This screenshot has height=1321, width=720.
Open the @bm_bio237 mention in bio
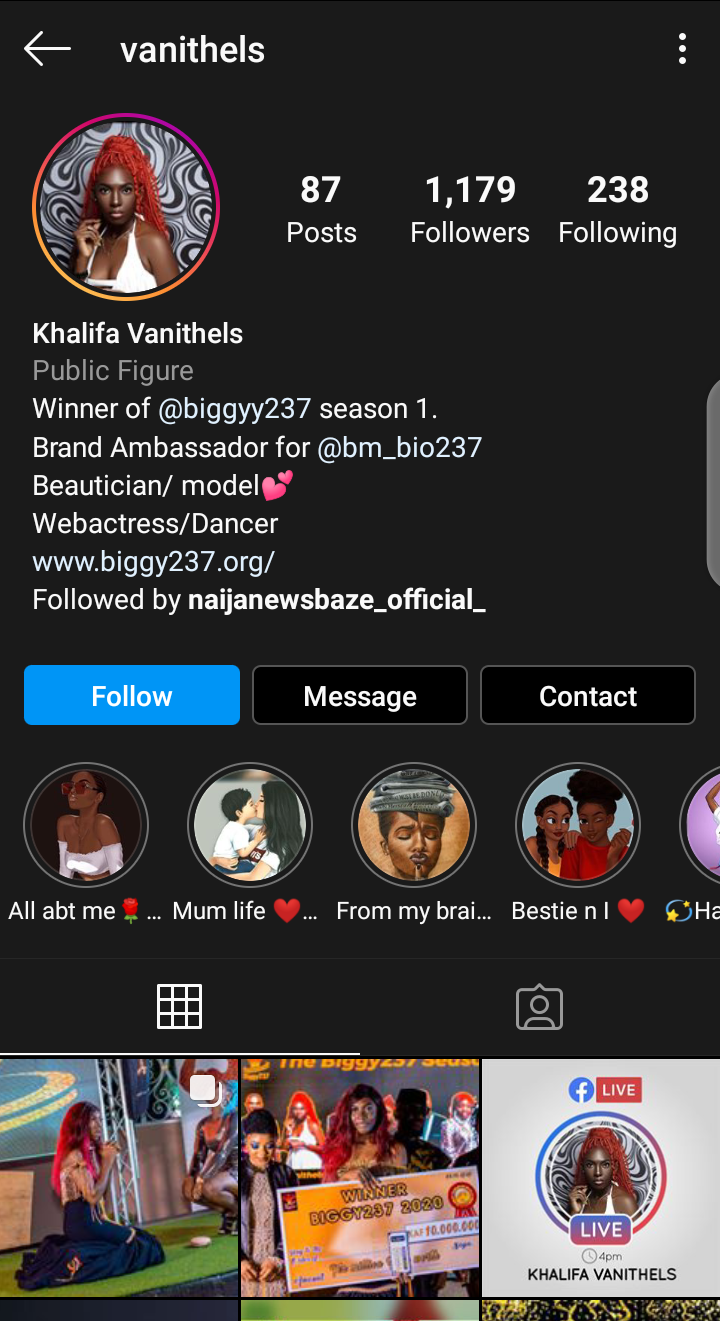[399, 447]
